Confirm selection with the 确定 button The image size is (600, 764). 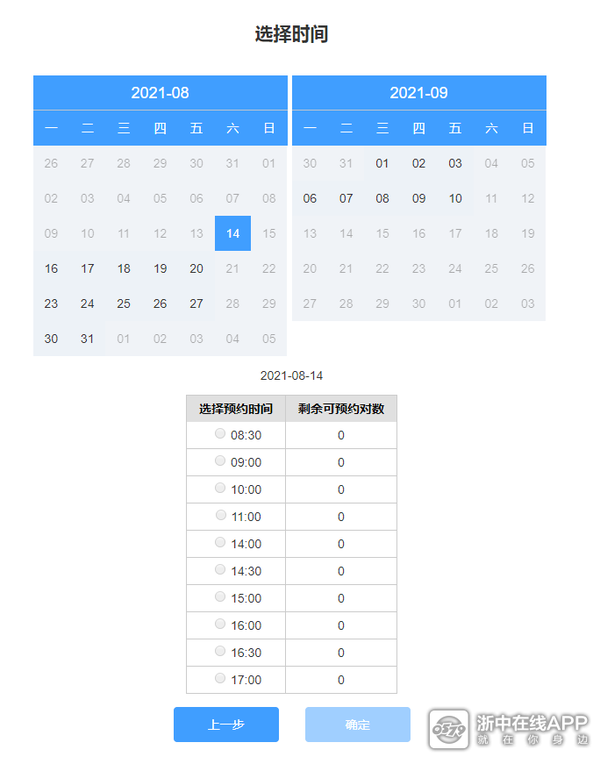point(358,725)
